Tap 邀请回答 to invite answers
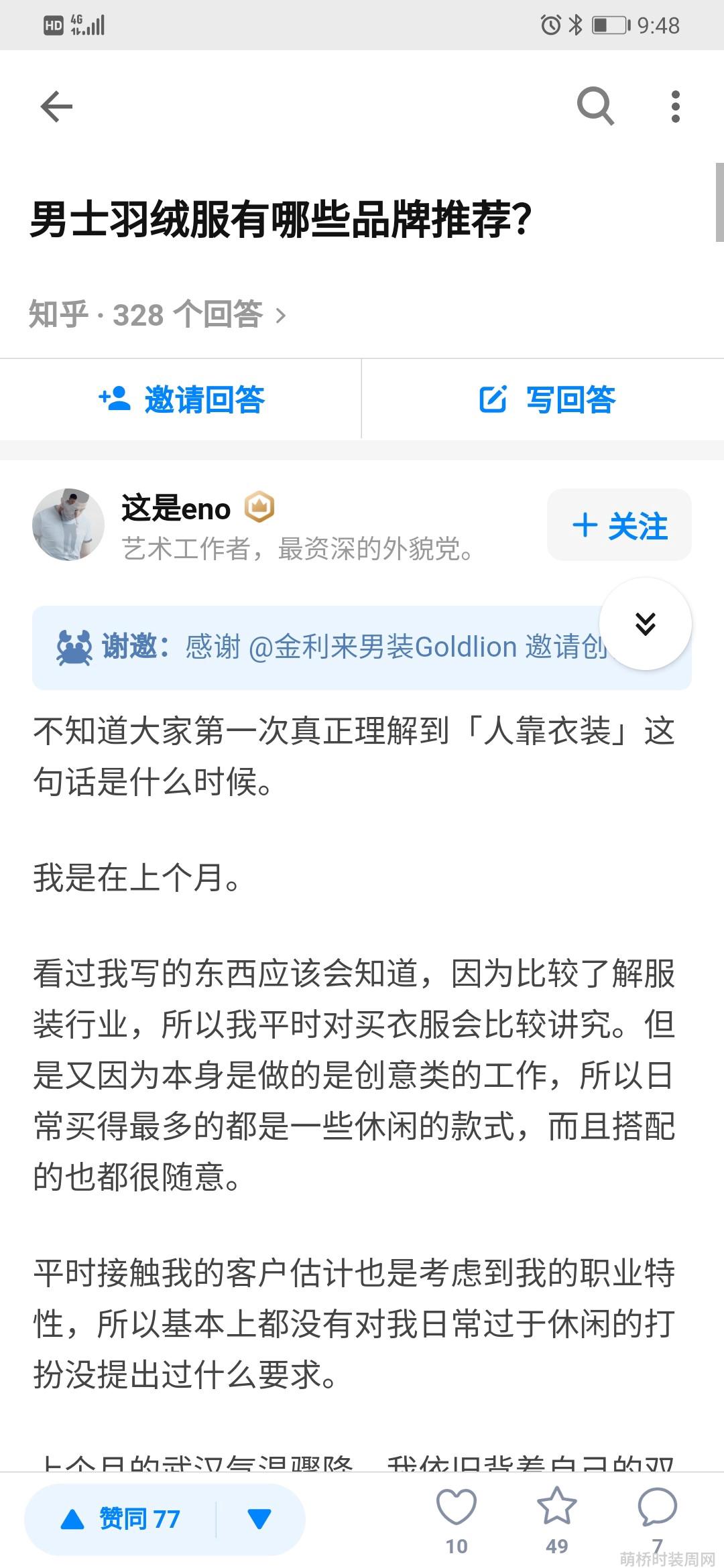Image resolution: width=724 pixels, height=1568 pixels. (181, 399)
